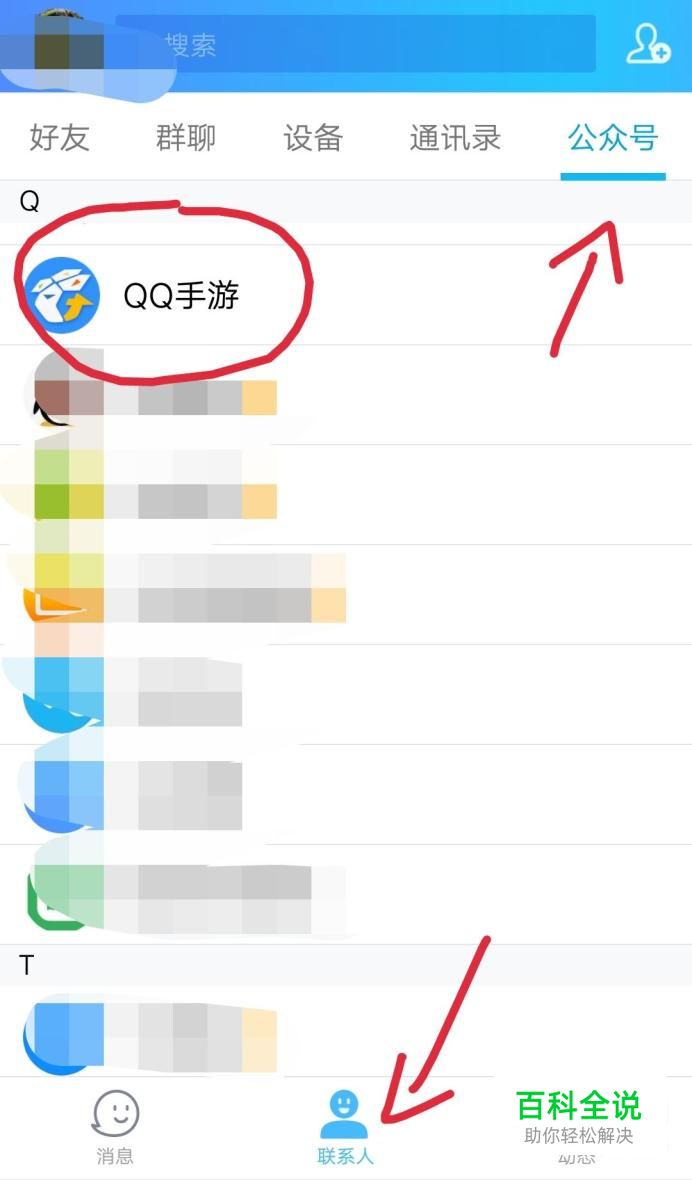Switch to the 好友 tab
Image resolution: width=692 pixels, height=1180 pixels.
60,138
